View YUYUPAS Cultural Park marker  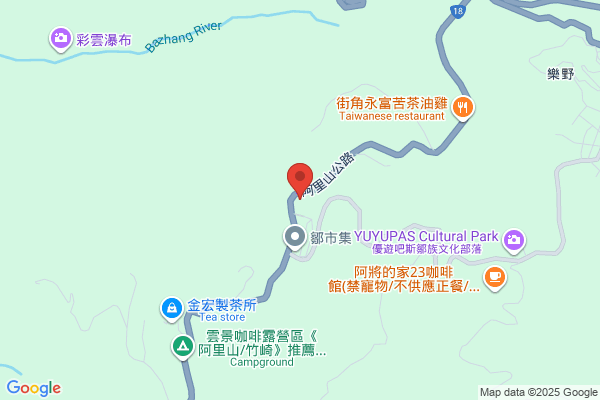pyautogui.click(x=514, y=241)
